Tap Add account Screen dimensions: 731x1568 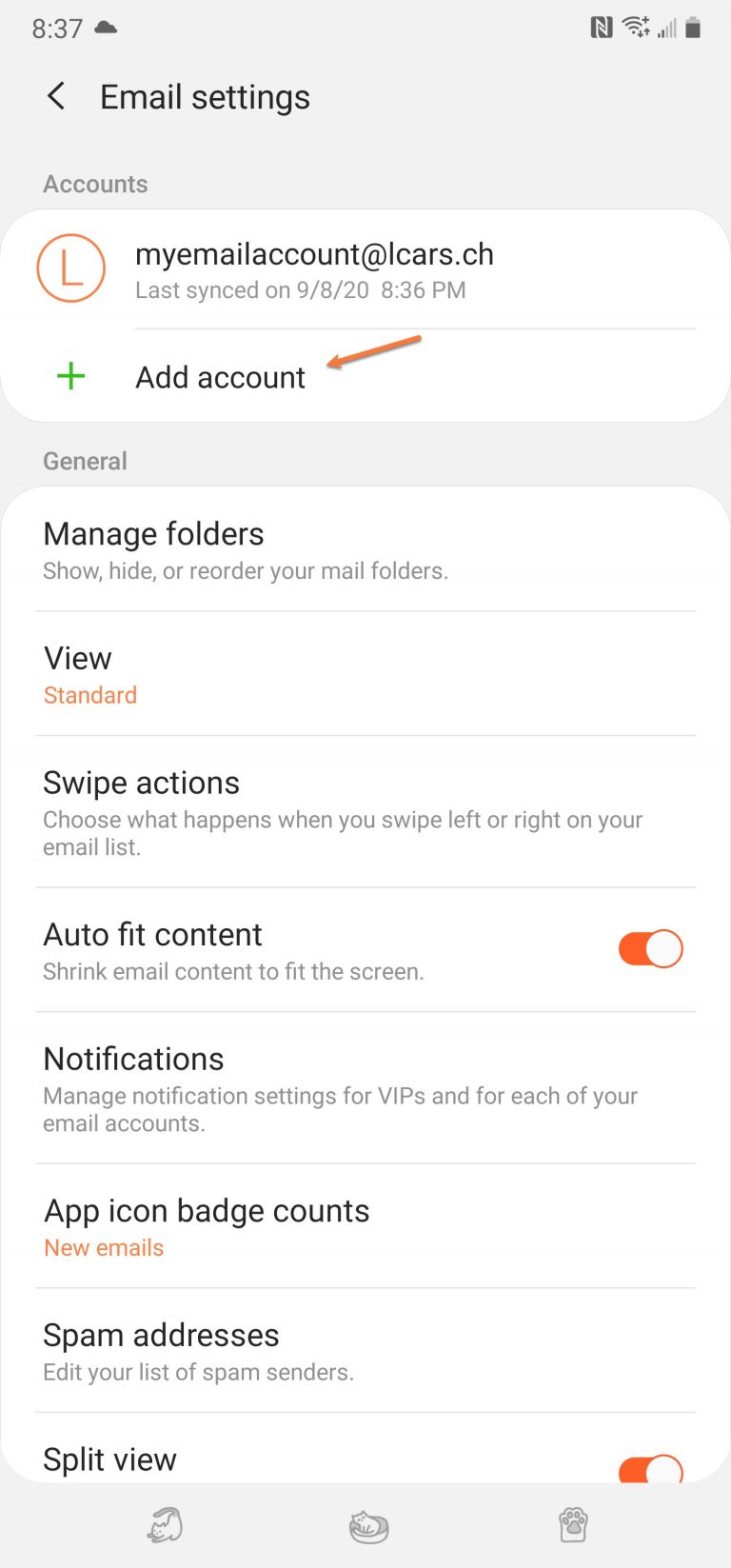click(220, 376)
